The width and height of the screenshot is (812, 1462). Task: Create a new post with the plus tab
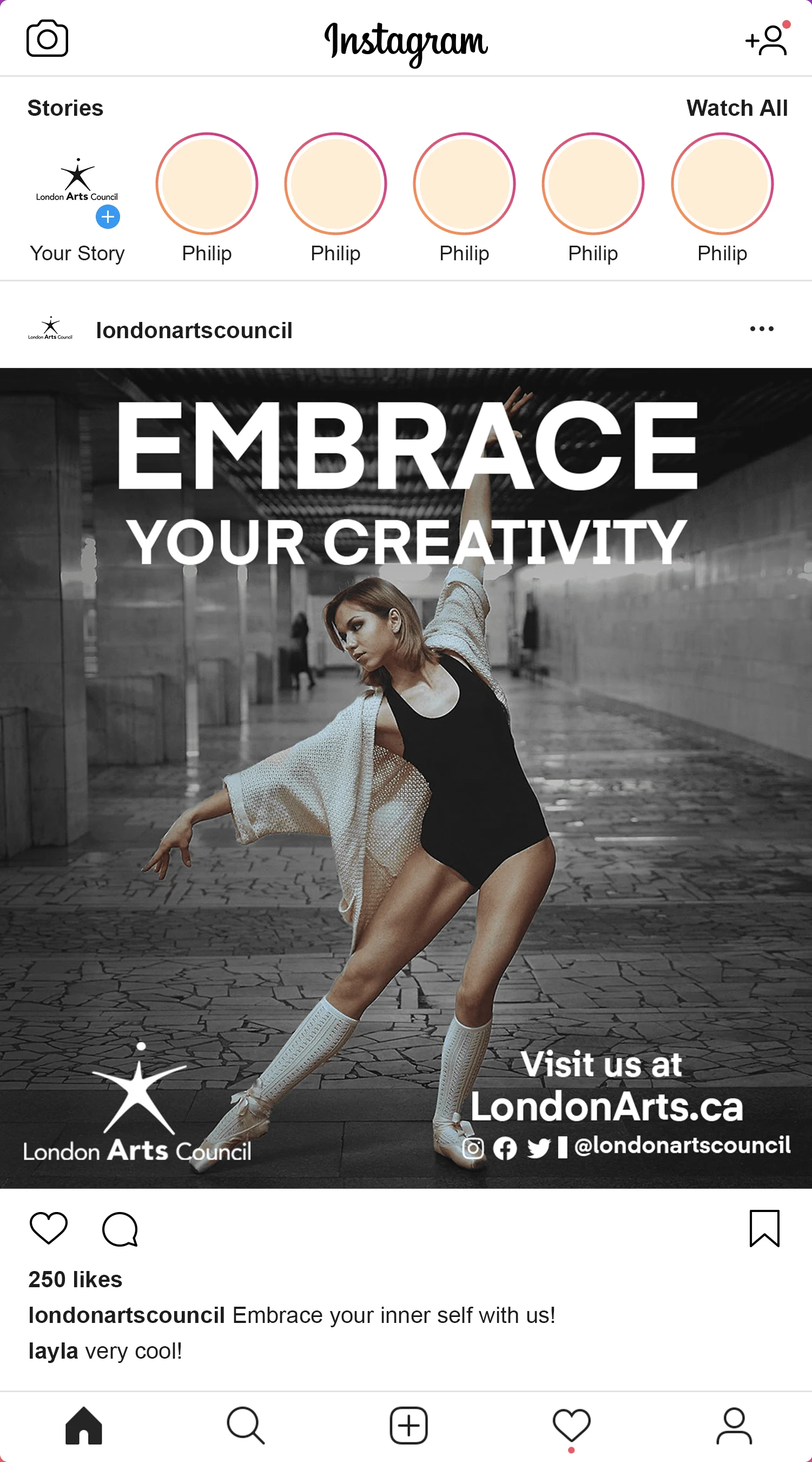pyautogui.click(x=408, y=1425)
